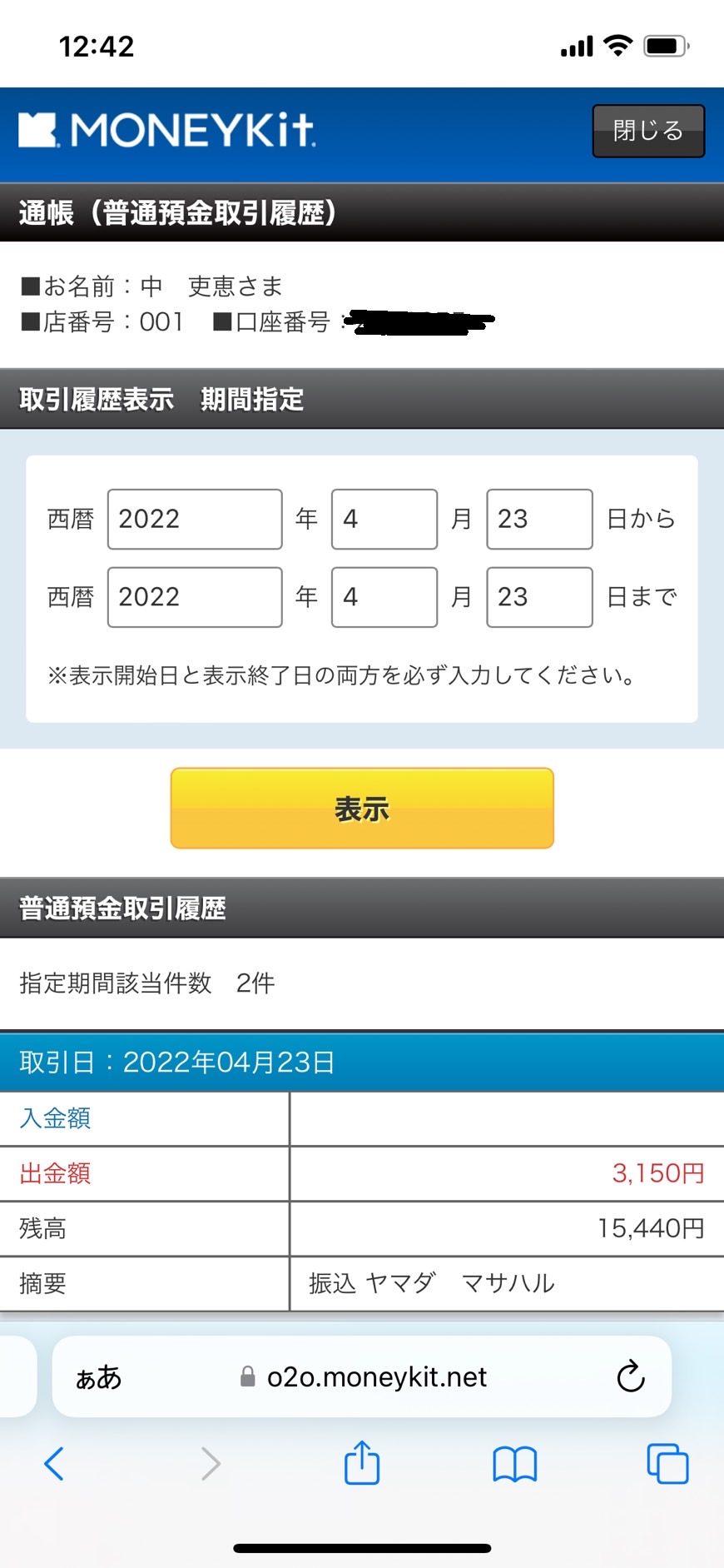The image size is (724, 1568).
Task: Open the Safari share sheet
Action: 362,1462
